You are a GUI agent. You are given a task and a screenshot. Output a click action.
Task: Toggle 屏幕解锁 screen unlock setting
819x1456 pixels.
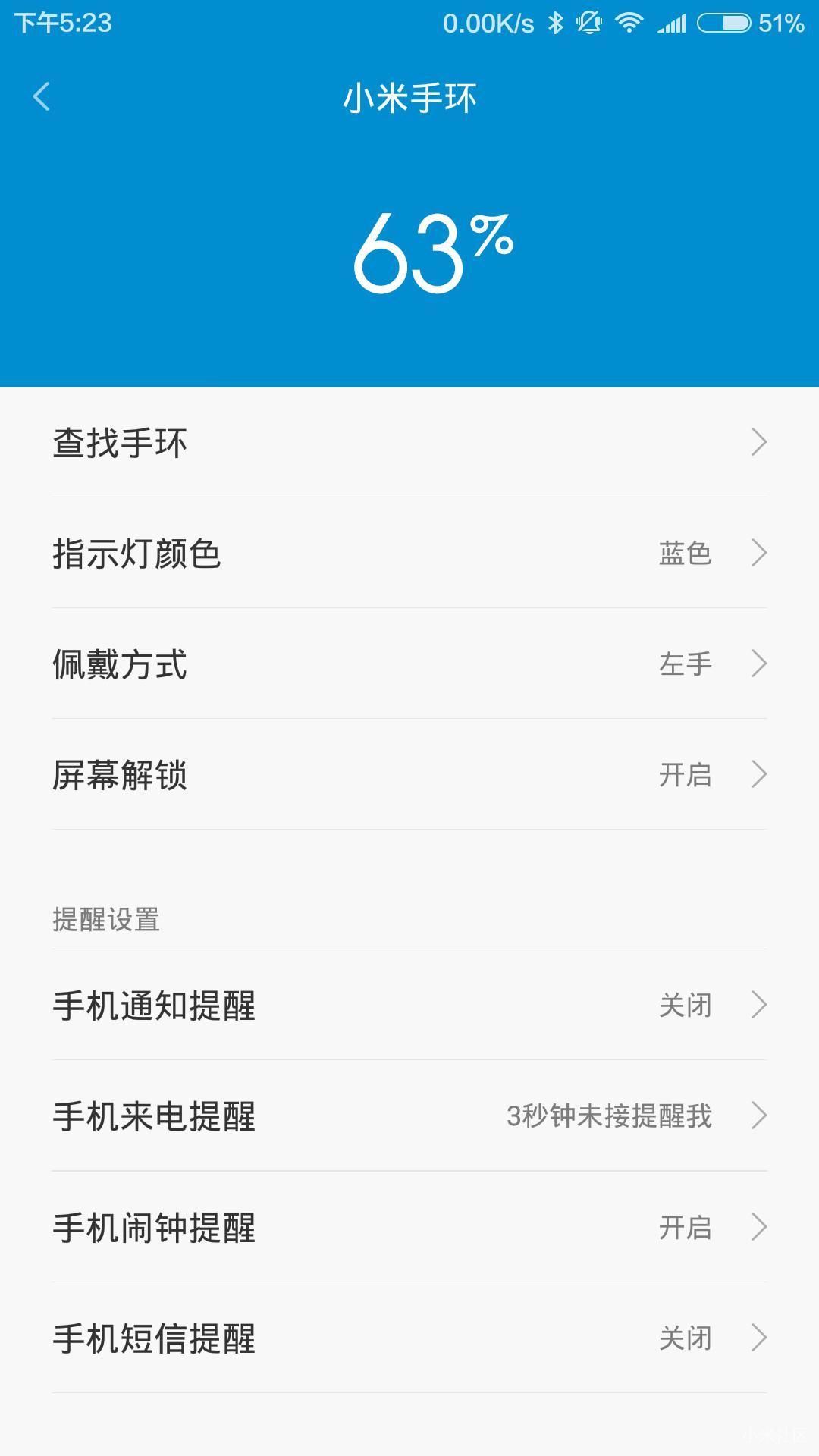[x=409, y=775]
